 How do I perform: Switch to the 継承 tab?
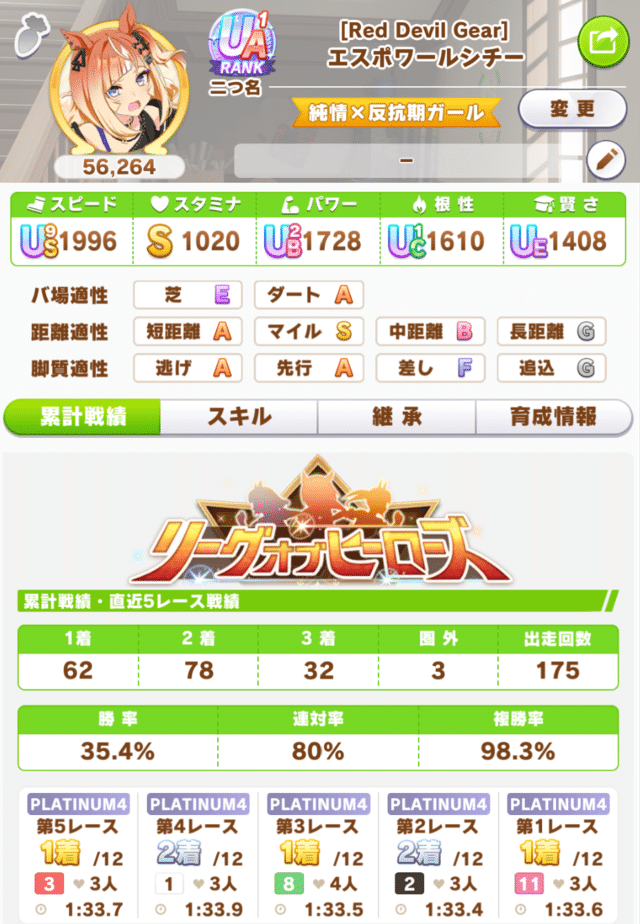(x=396, y=417)
